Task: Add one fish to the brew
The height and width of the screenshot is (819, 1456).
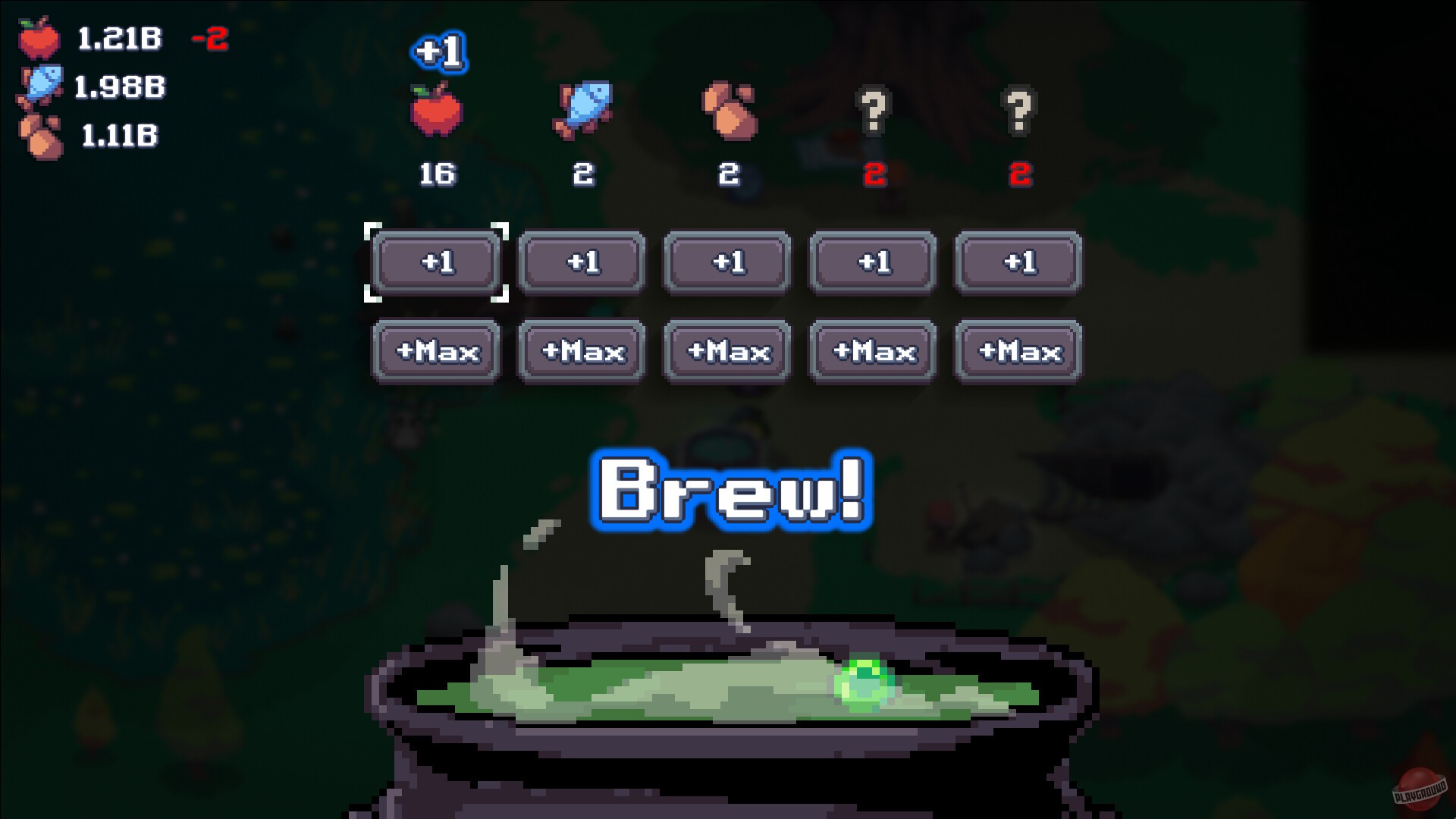Action: [582, 262]
